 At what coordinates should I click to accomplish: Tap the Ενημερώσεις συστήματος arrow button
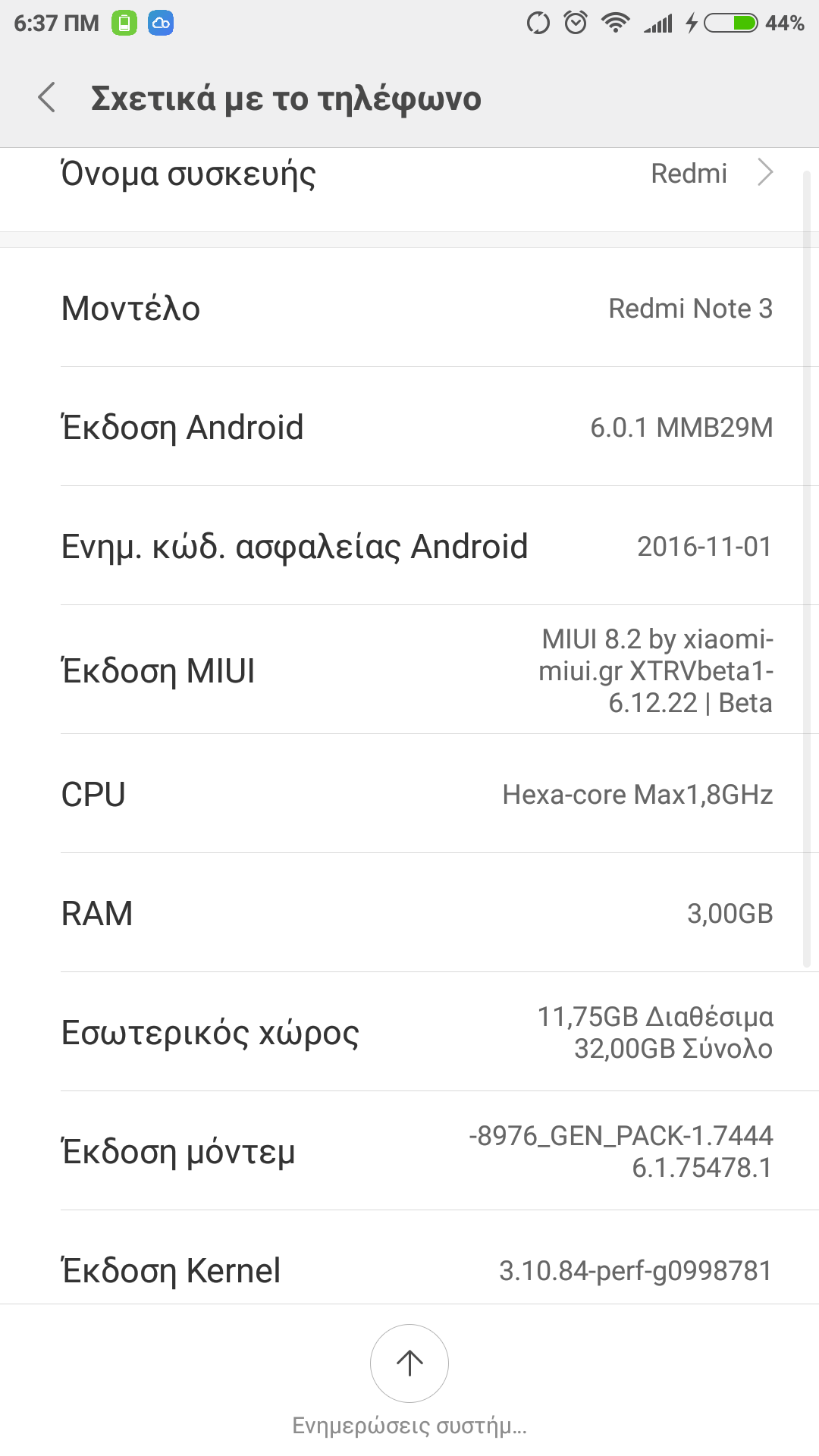[409, 1363]
